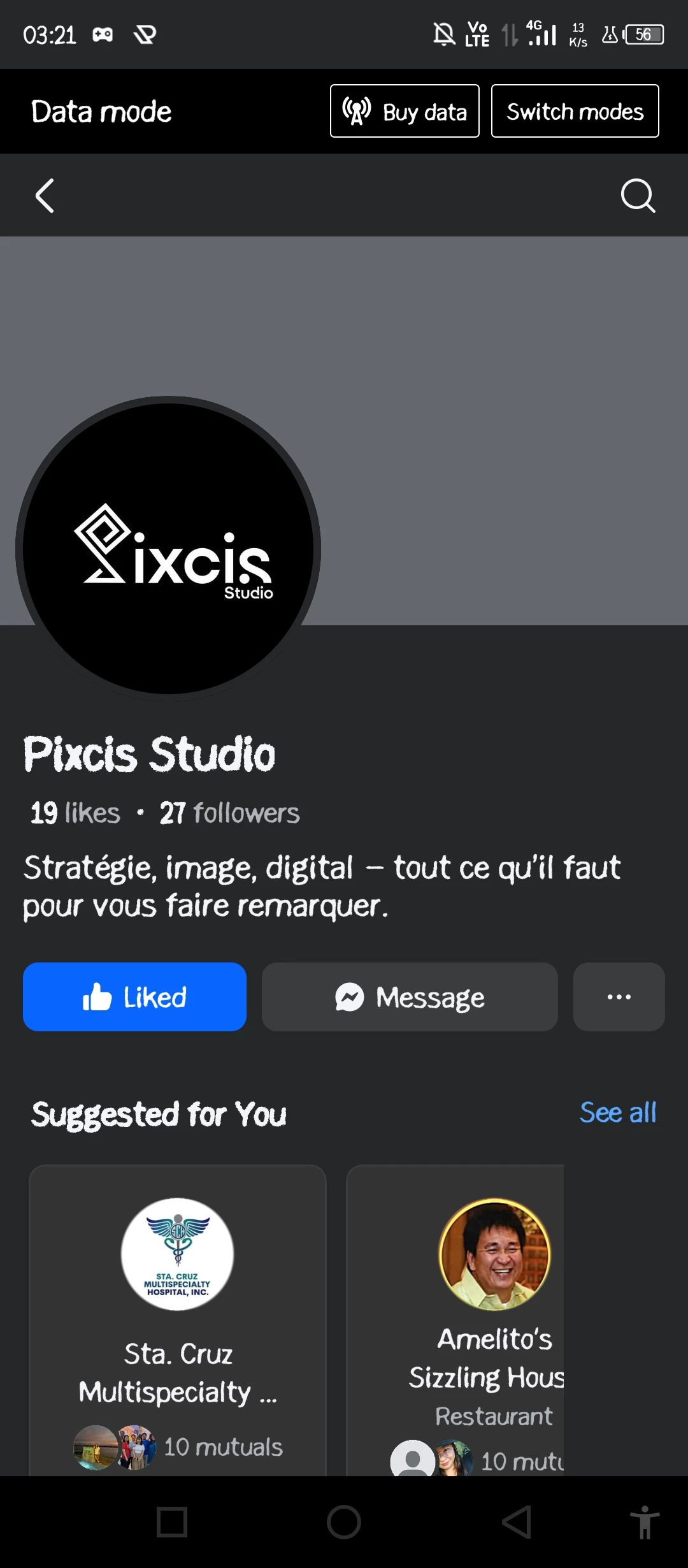
Task: Unlike the page via Liked button
Action: click(134, 997)
